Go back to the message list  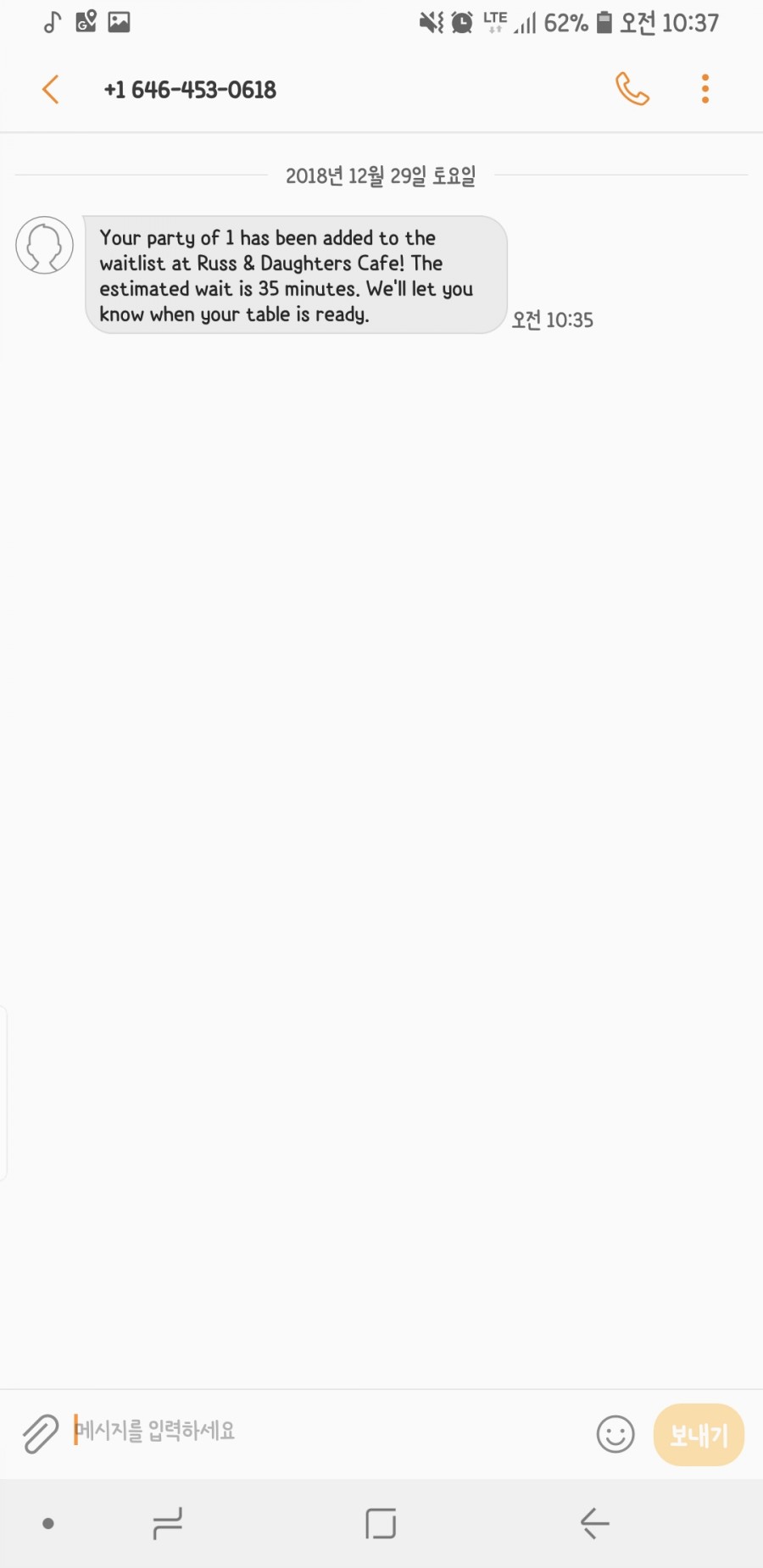click(51, 89)
